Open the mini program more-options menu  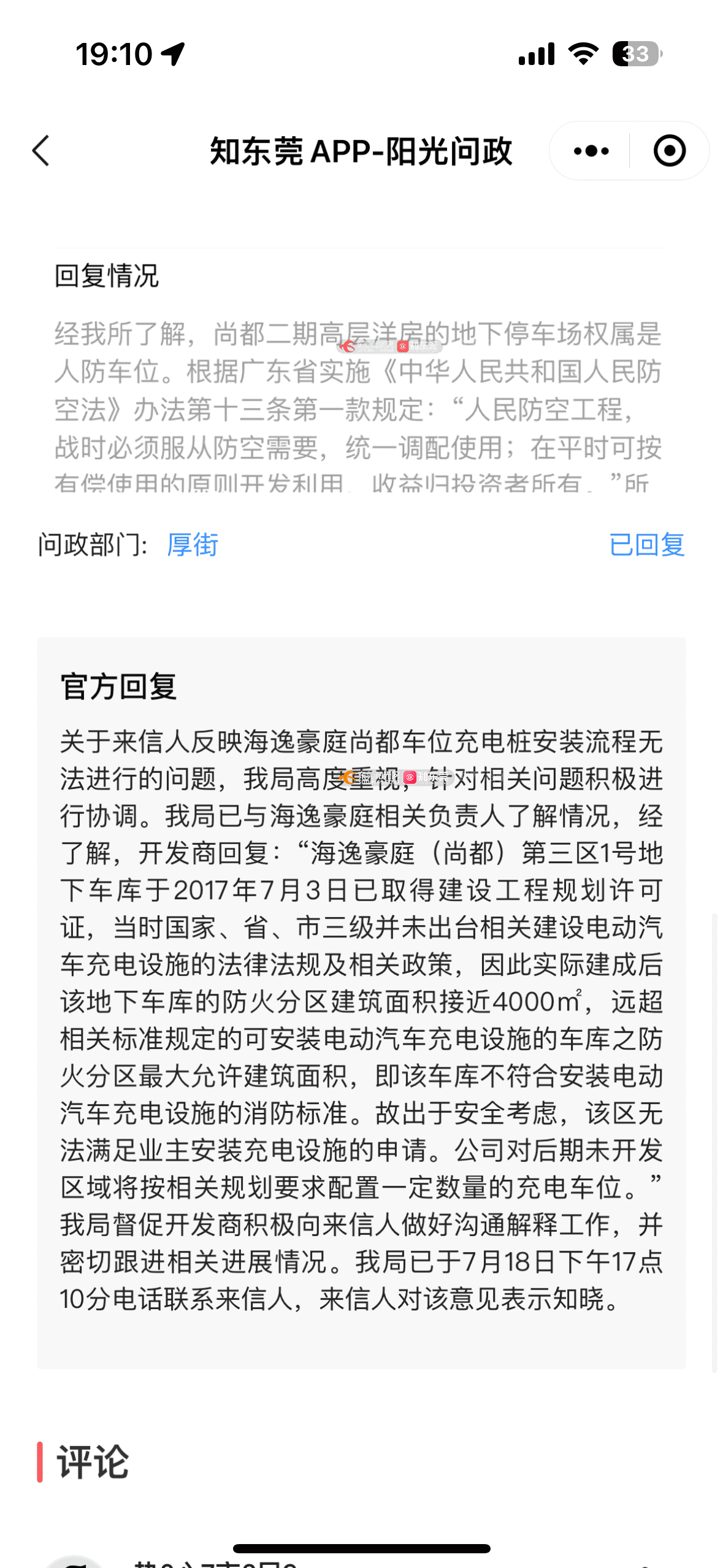point(591,151)
